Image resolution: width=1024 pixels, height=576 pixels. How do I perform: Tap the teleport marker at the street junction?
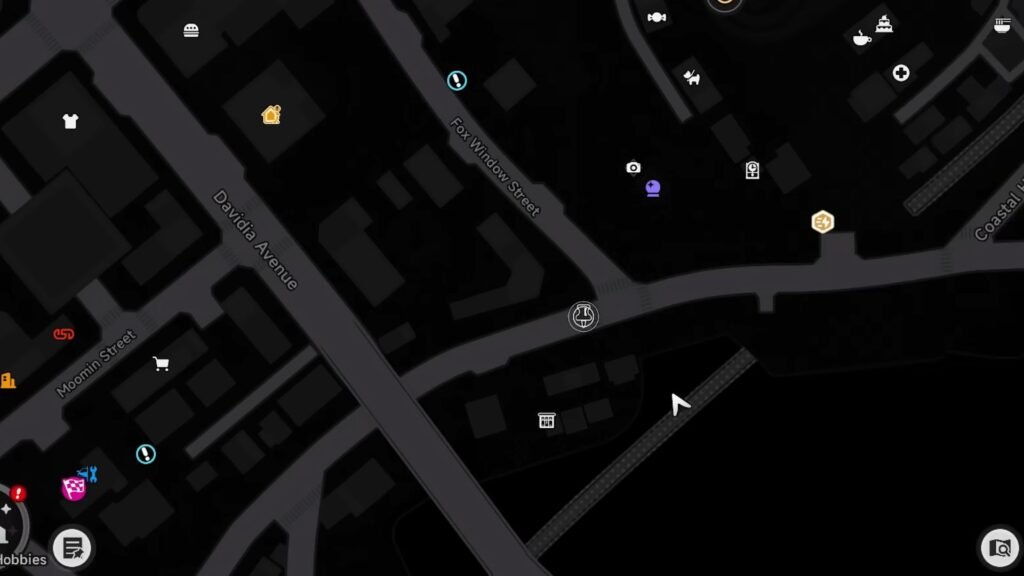click(x=584, y=317)
